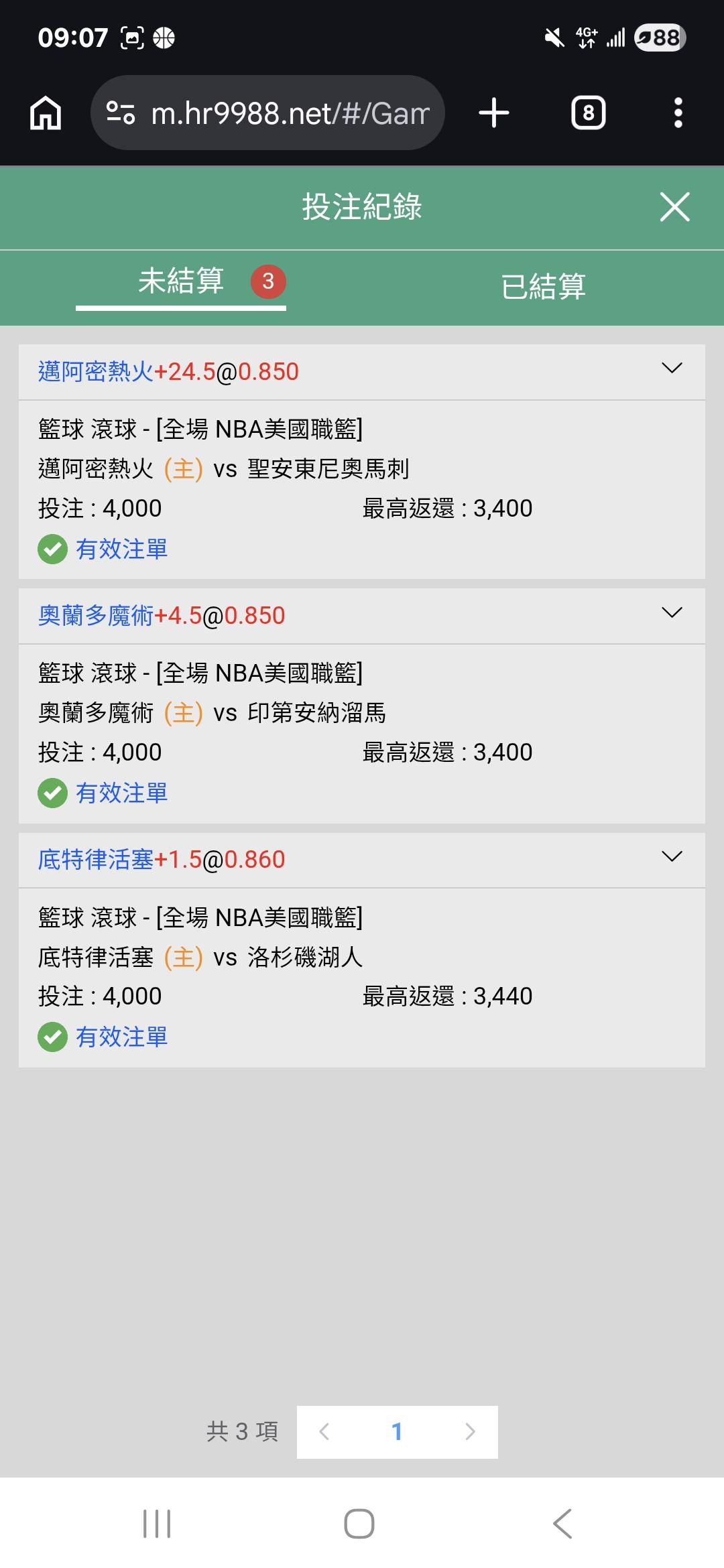The height and width of the screenshot is (1568, 724).
Task: Open a new browser tab
Action: [x=494, y=113]
